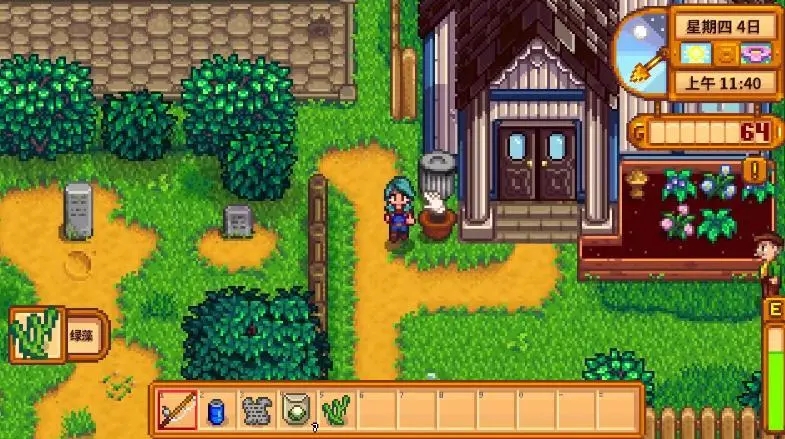Select empty toolbar slot 6
The image size is (785, 439).
pos(377,409)
